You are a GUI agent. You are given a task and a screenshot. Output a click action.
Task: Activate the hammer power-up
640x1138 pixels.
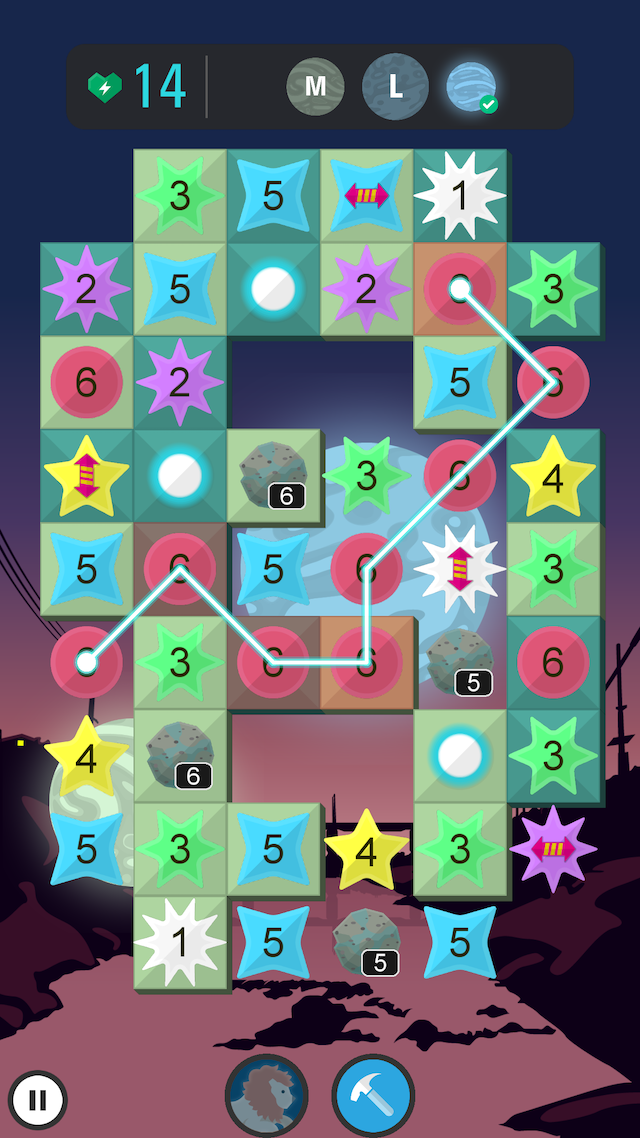(373, 1095)
